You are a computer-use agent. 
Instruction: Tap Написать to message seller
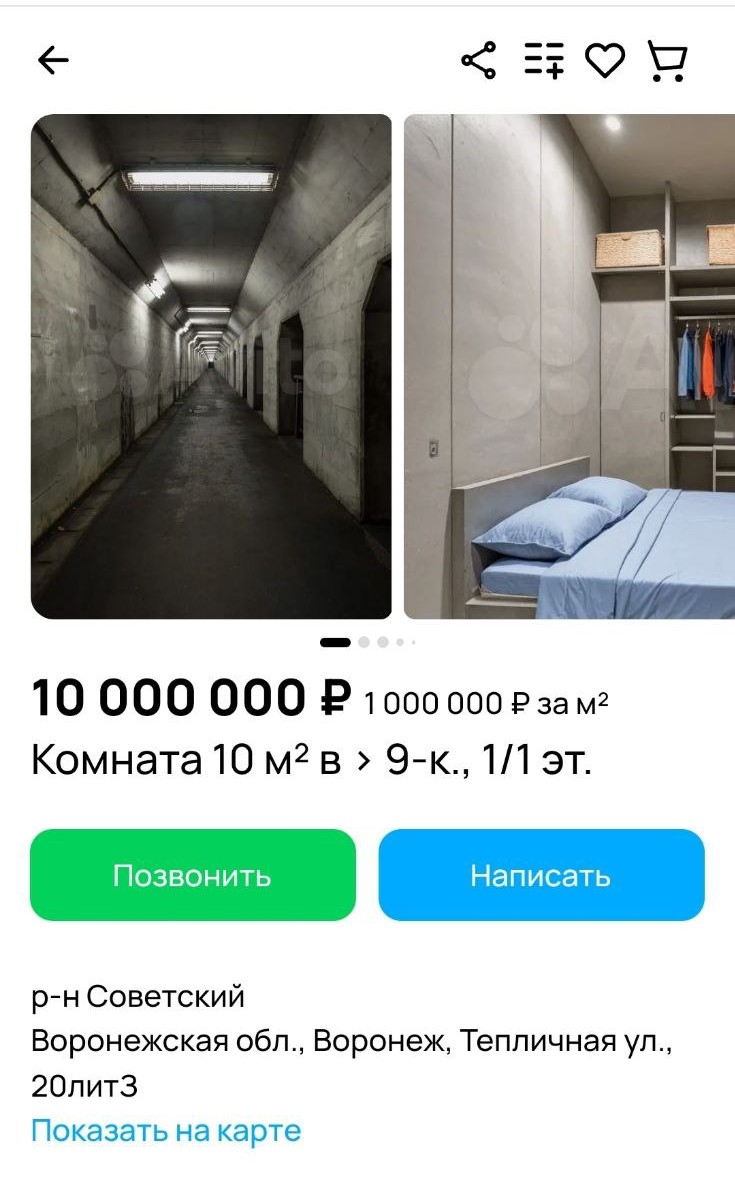point(541,875)
